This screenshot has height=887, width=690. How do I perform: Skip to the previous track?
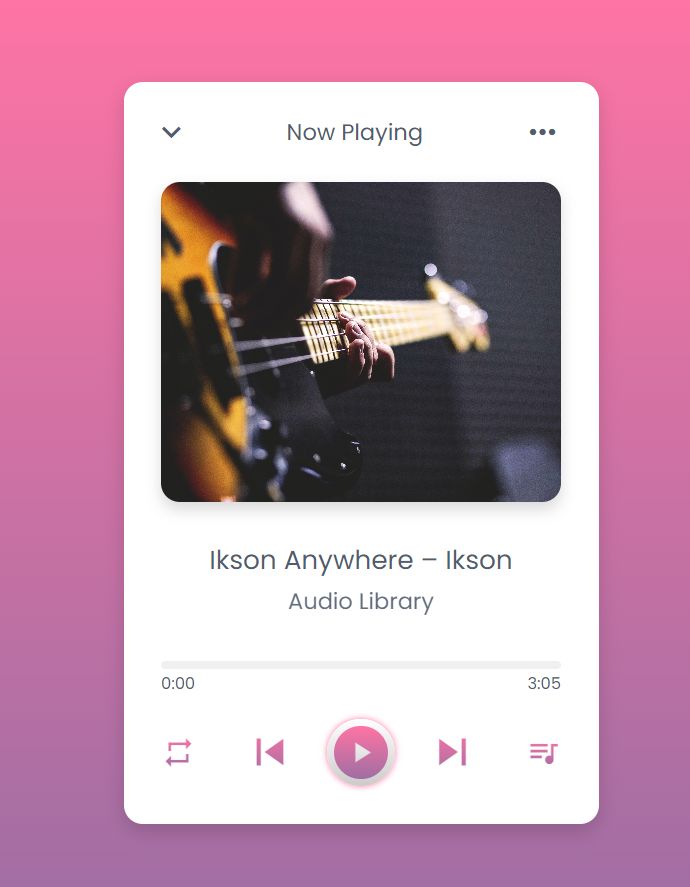(270, 752)
